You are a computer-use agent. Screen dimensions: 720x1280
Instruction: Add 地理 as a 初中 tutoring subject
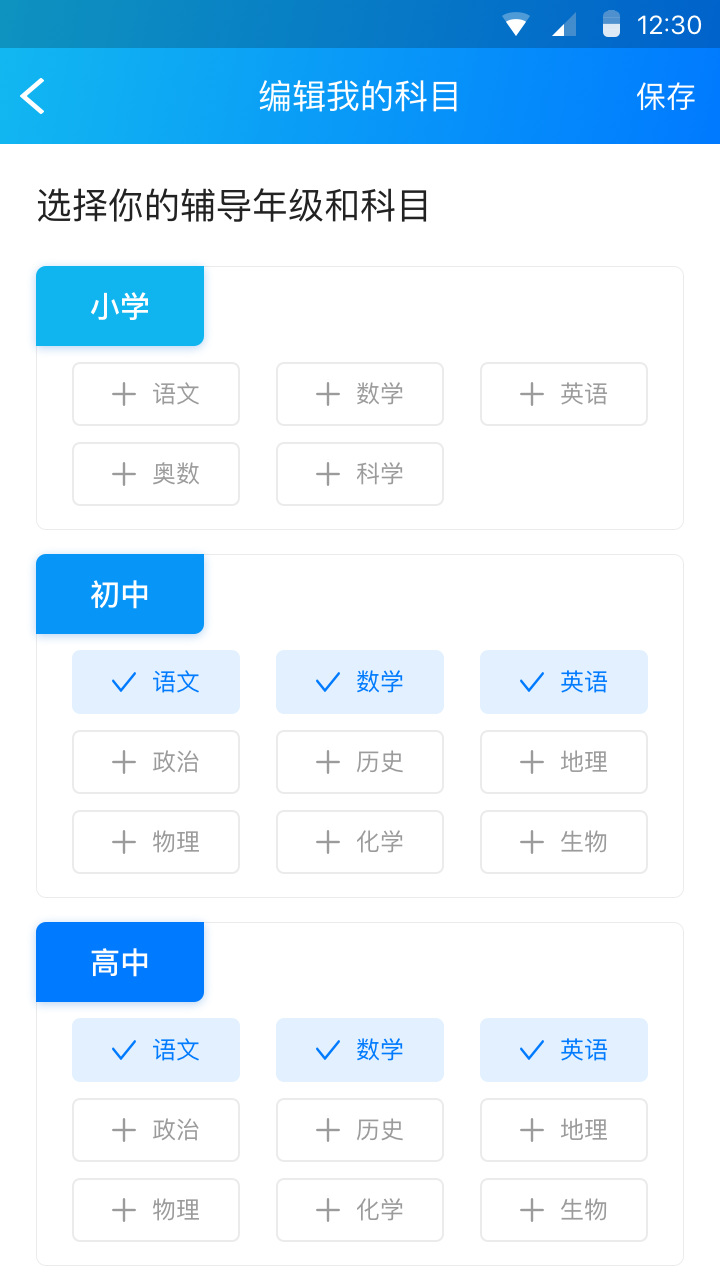pyautogui.click(x=563, y=762)
